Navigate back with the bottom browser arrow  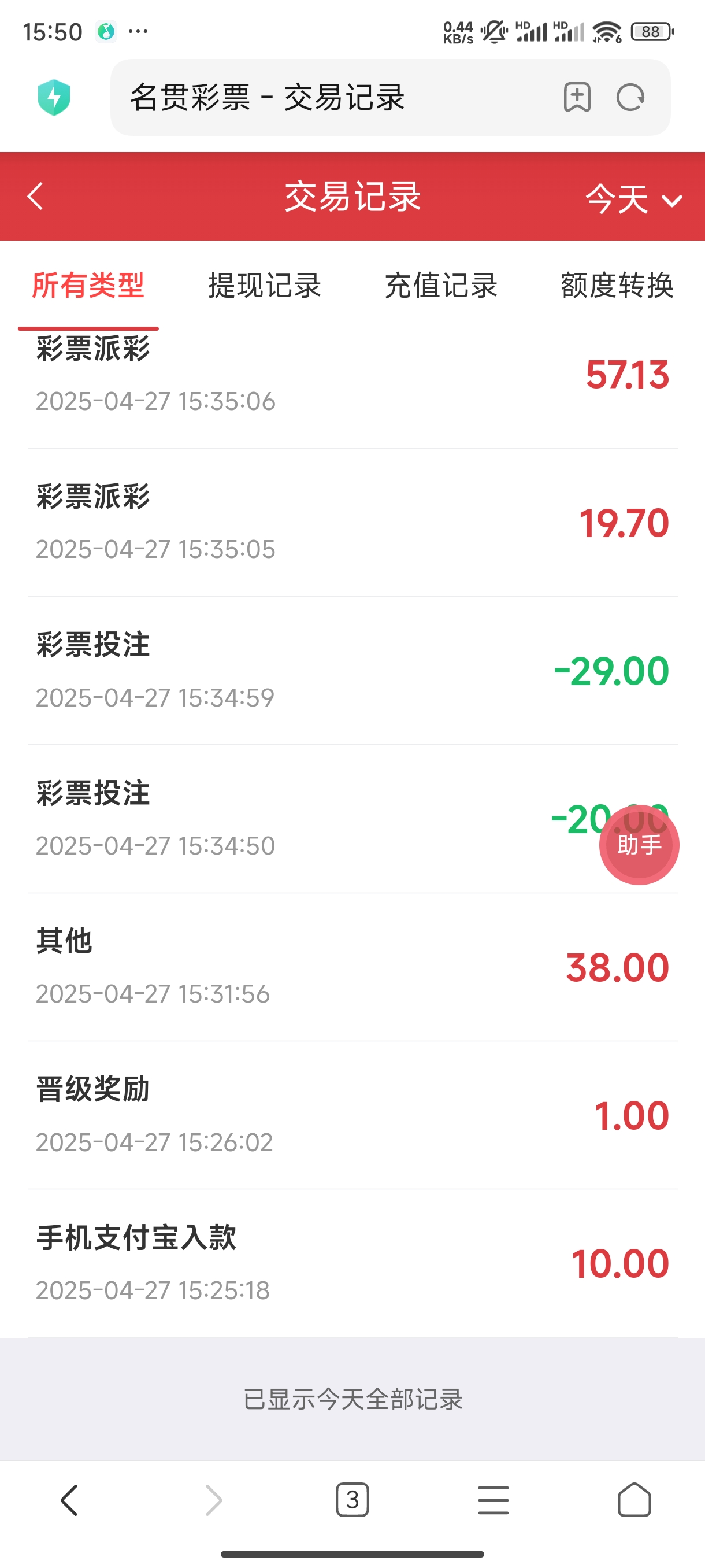70,1499
